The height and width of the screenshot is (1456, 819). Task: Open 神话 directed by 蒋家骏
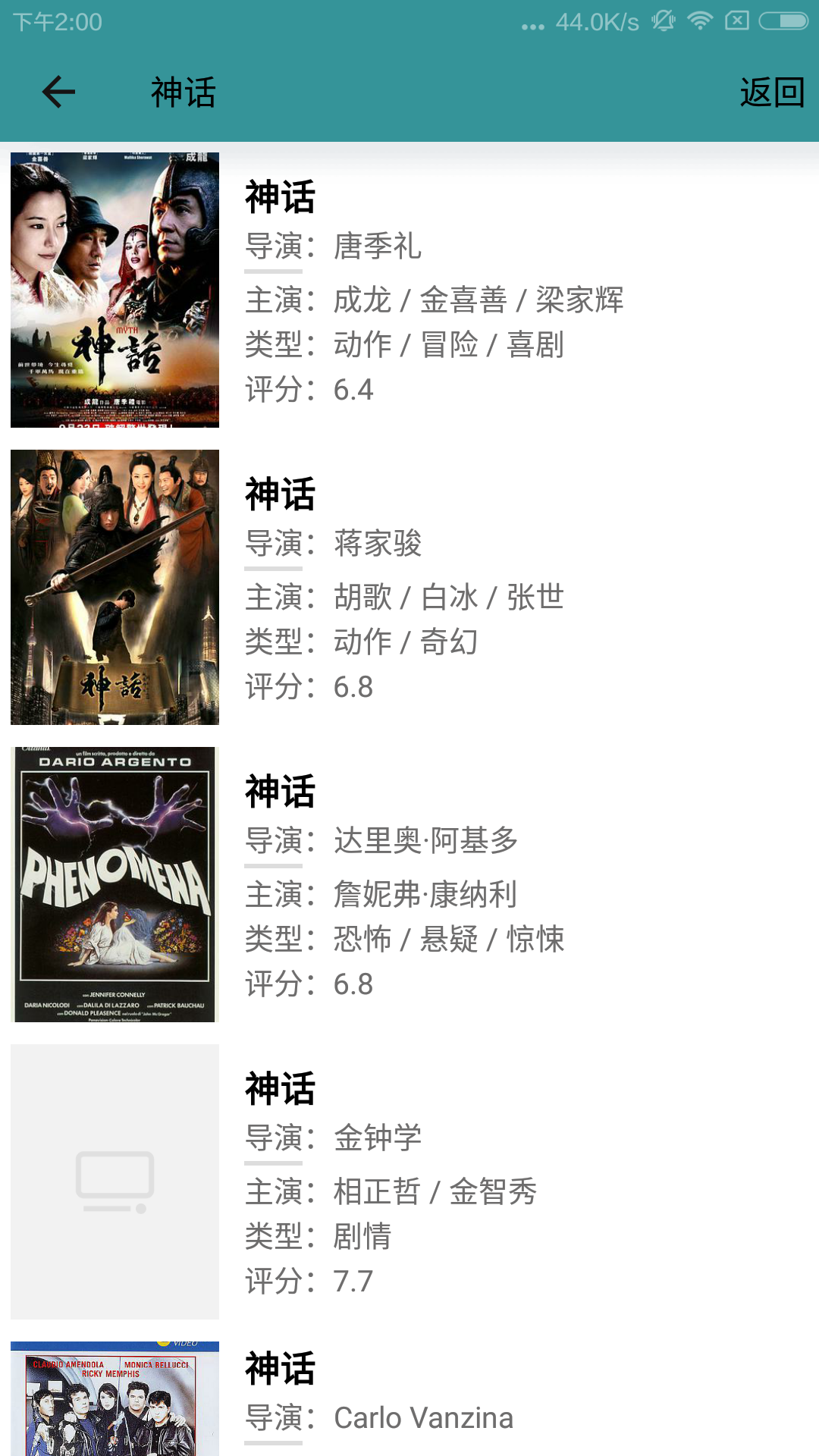409,587
